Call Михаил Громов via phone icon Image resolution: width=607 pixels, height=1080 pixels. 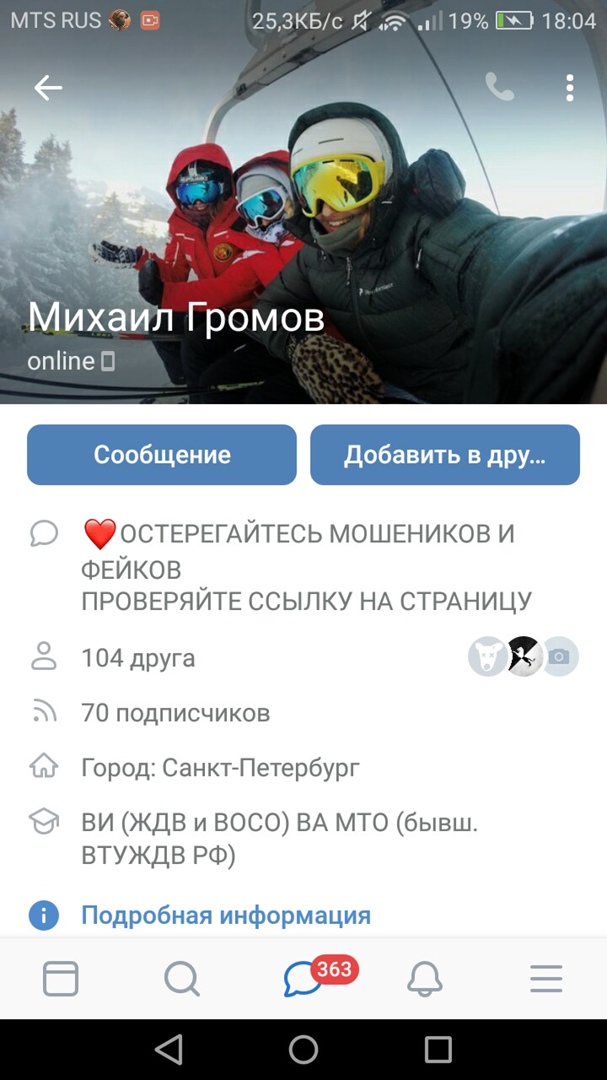pos(499,88)
